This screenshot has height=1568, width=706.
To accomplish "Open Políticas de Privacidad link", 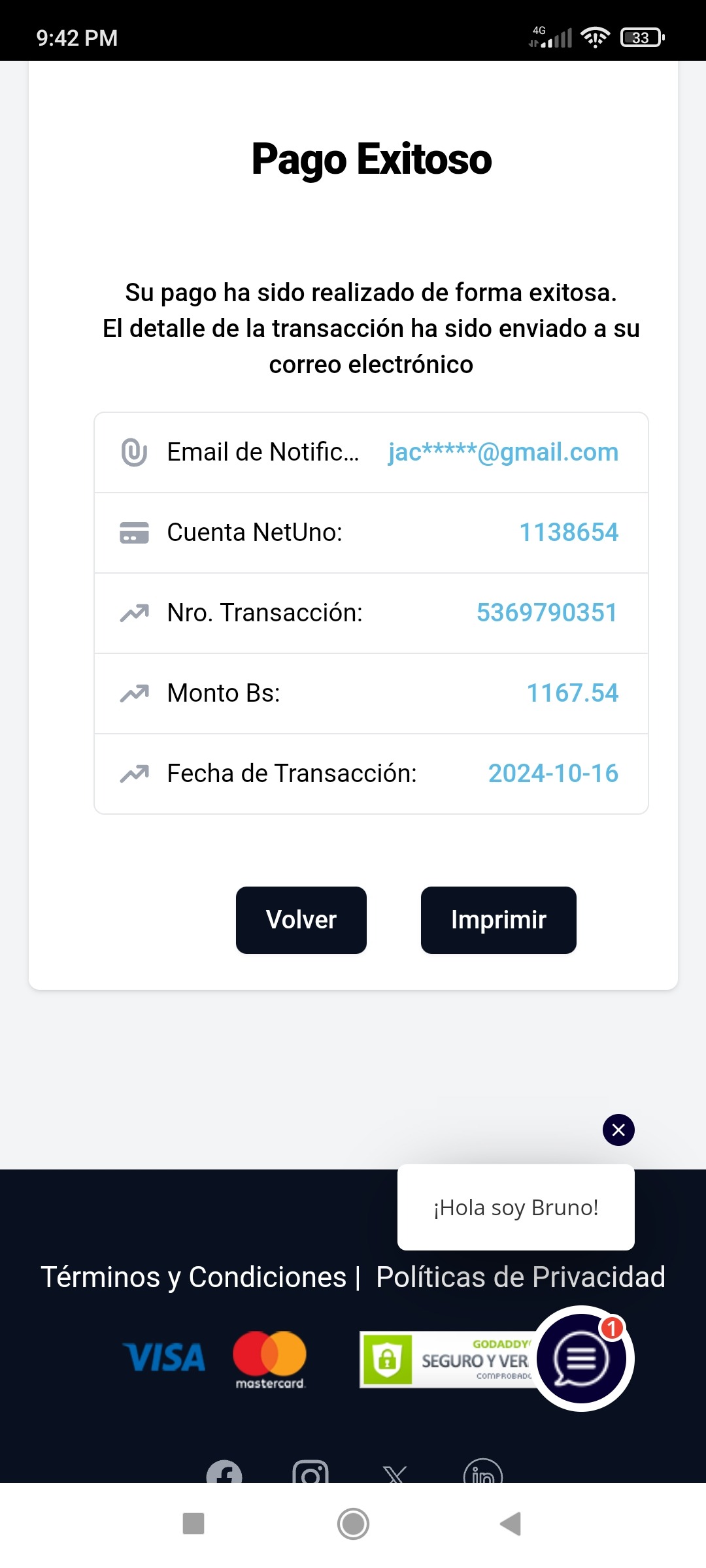I will pos(520,1277).
